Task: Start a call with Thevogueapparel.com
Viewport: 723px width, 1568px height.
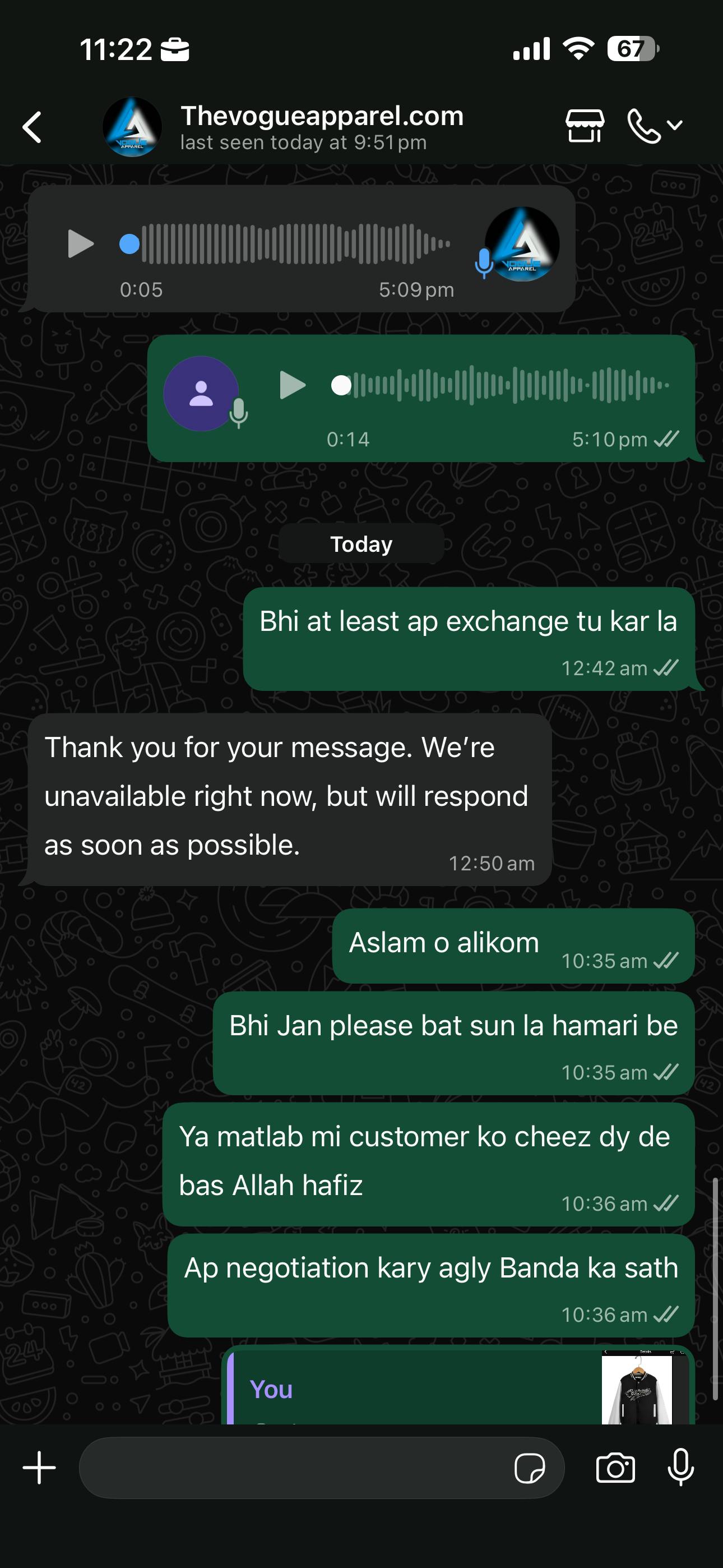Action: point(645,126)
